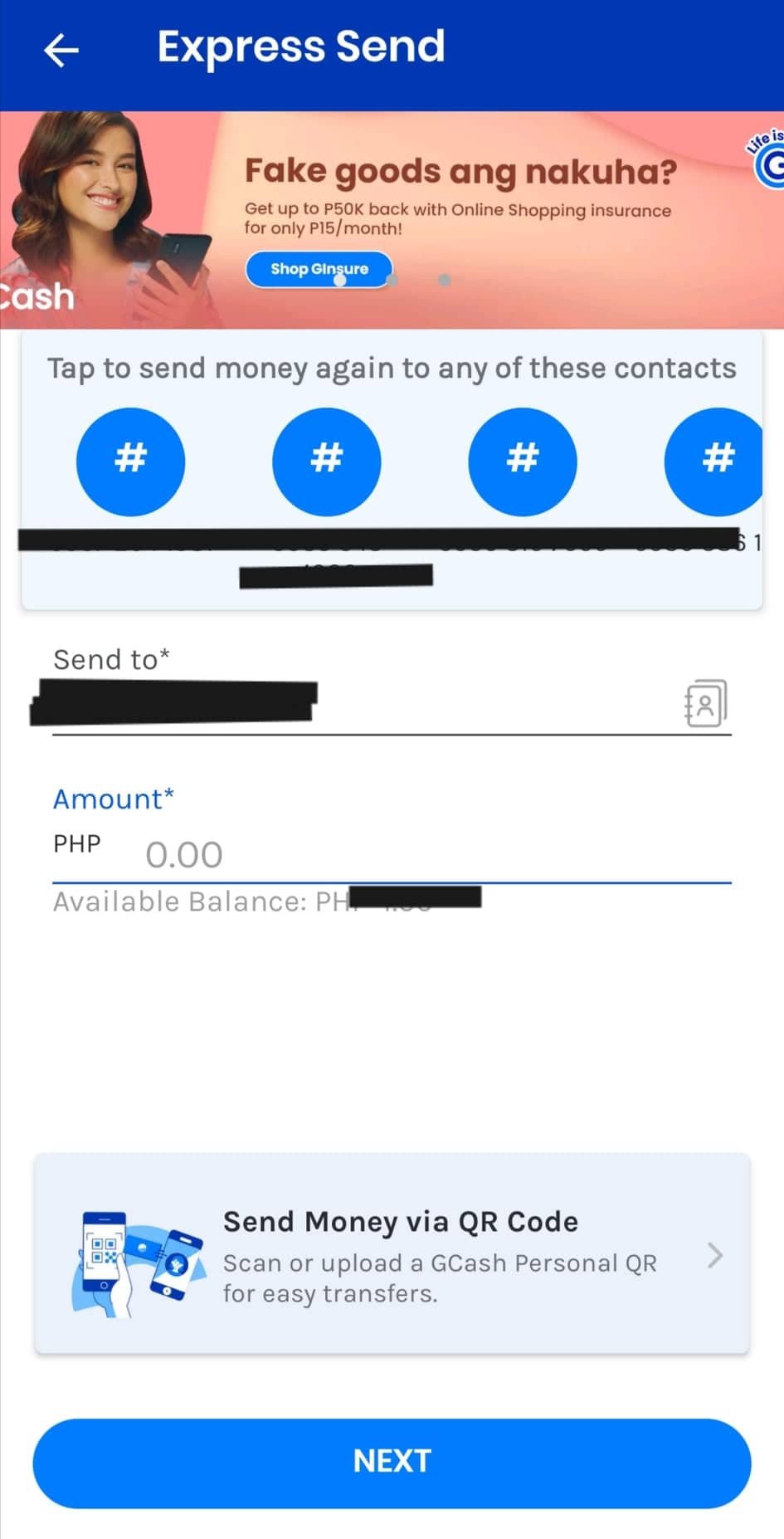Select the first recent contact avatar
This screenshot has height=1539, width=784.
[x=130, y=462]
